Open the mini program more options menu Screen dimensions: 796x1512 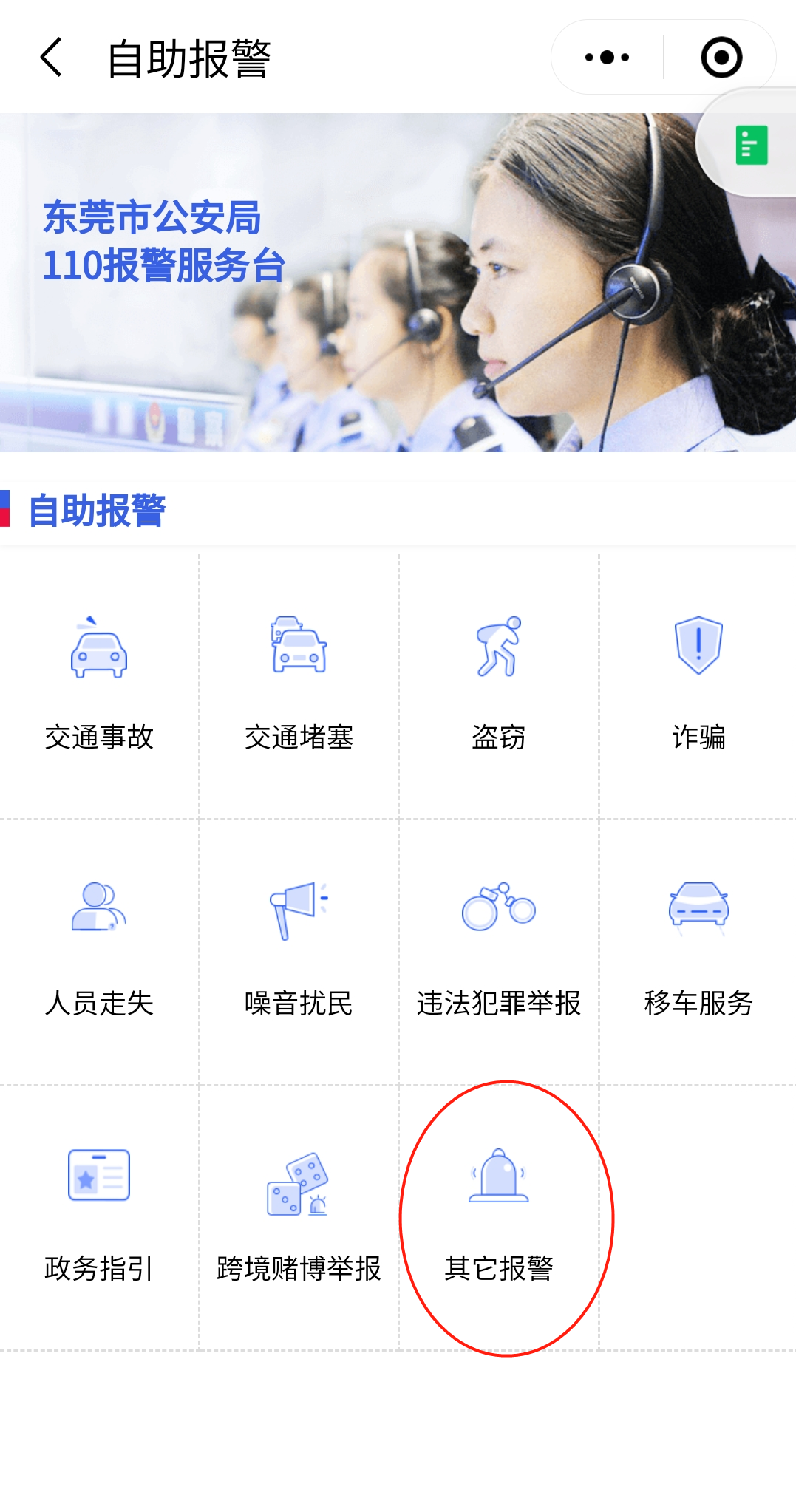[x=607, y=58]
